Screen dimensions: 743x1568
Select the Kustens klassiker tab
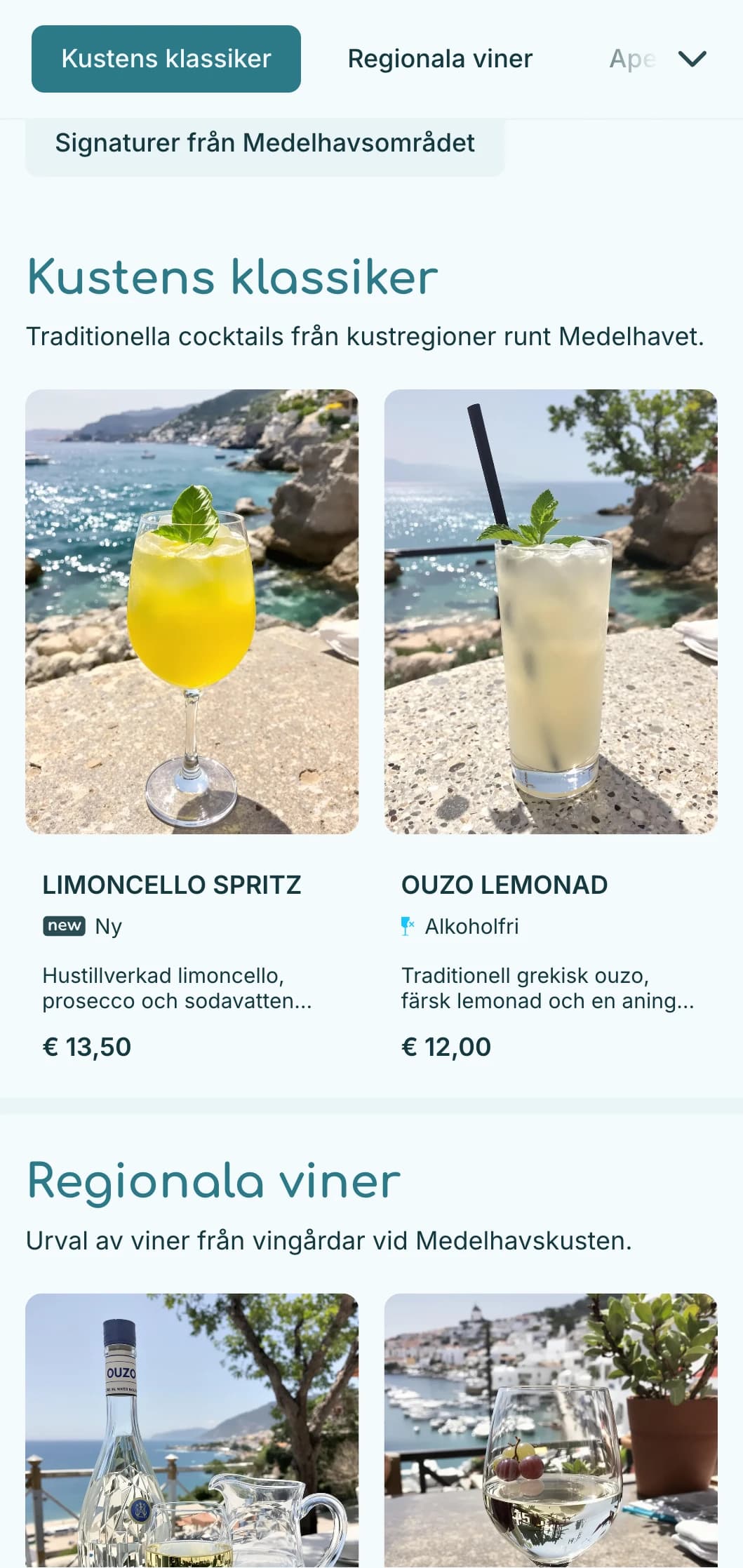[166, 59]
